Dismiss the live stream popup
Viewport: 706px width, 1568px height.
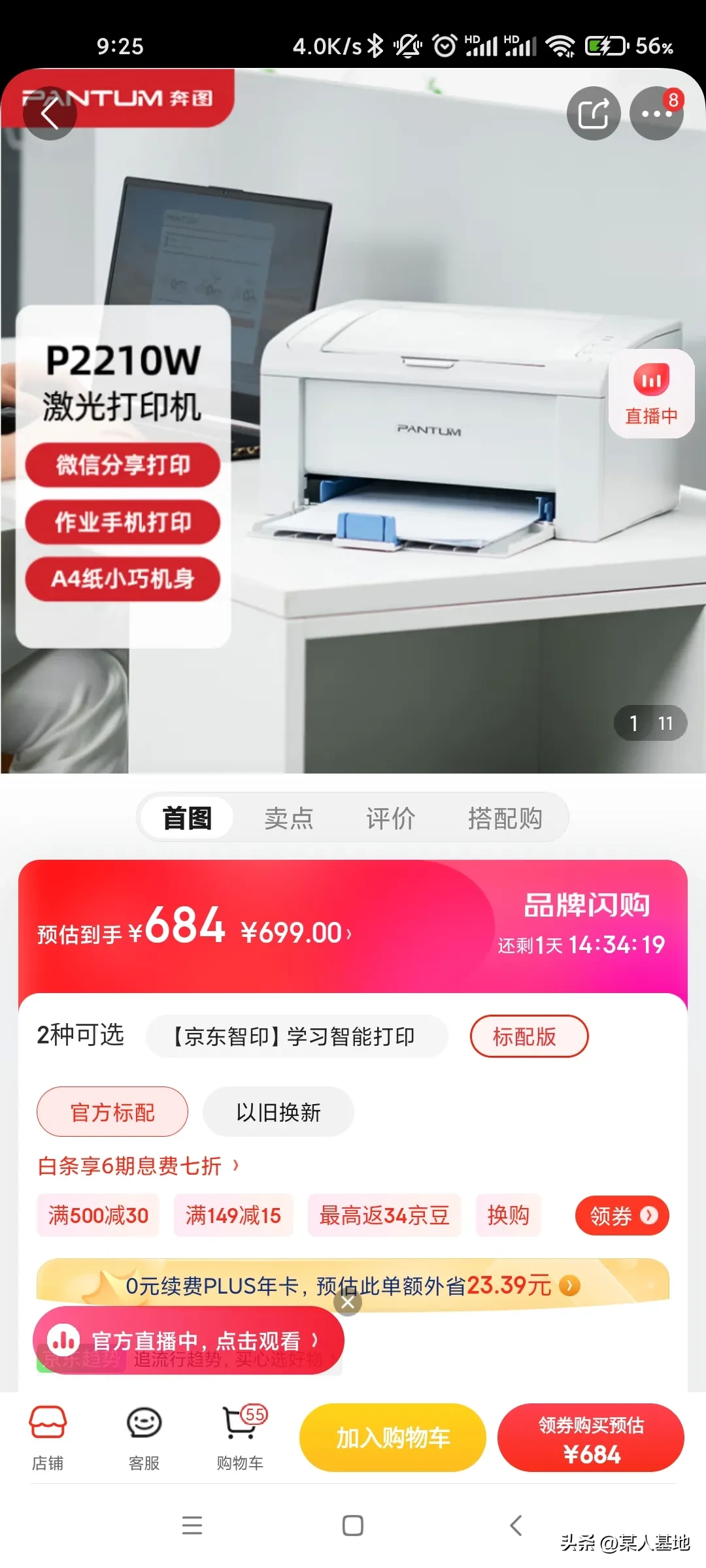tap(348, 1303)
